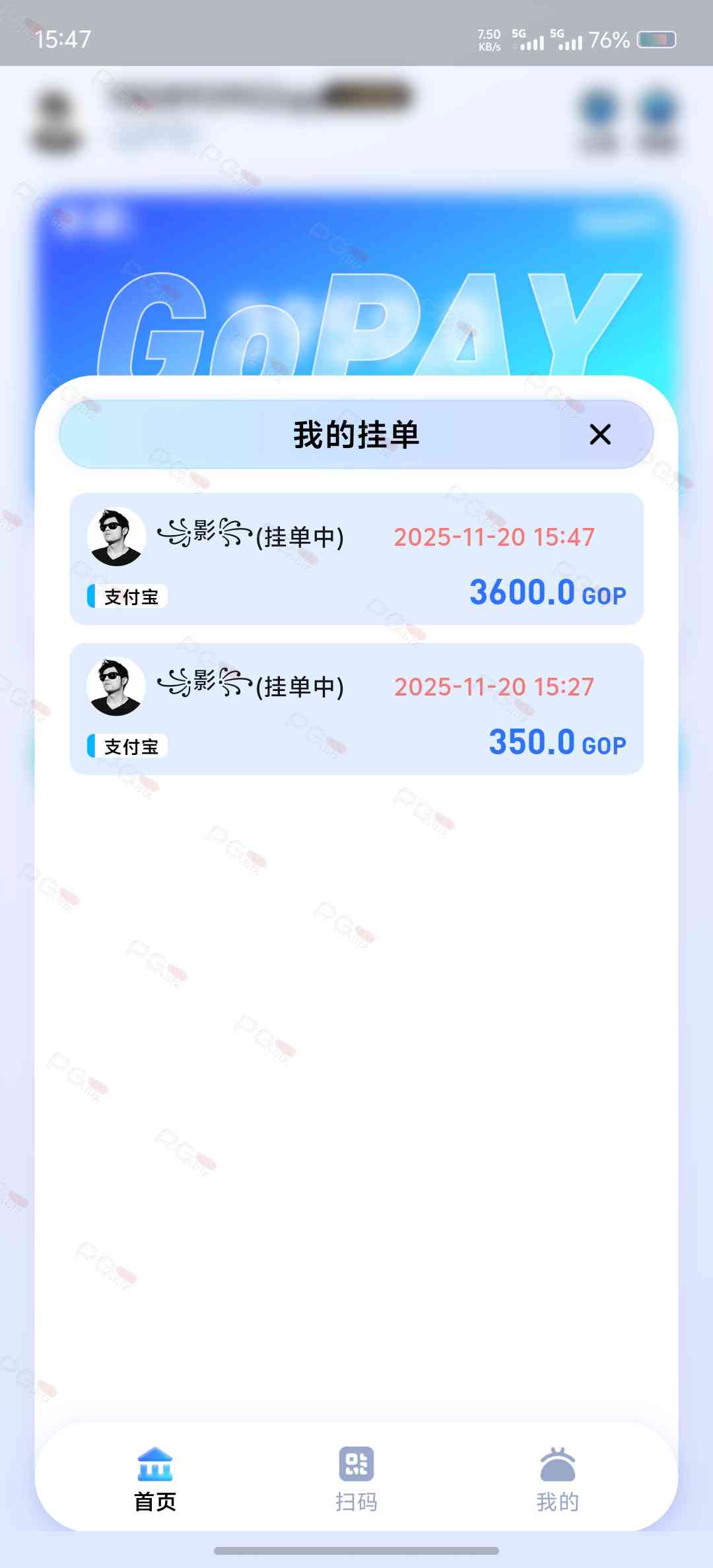Go to the 首页 tab
The image size is (713, 1568).
(155, 1479)
